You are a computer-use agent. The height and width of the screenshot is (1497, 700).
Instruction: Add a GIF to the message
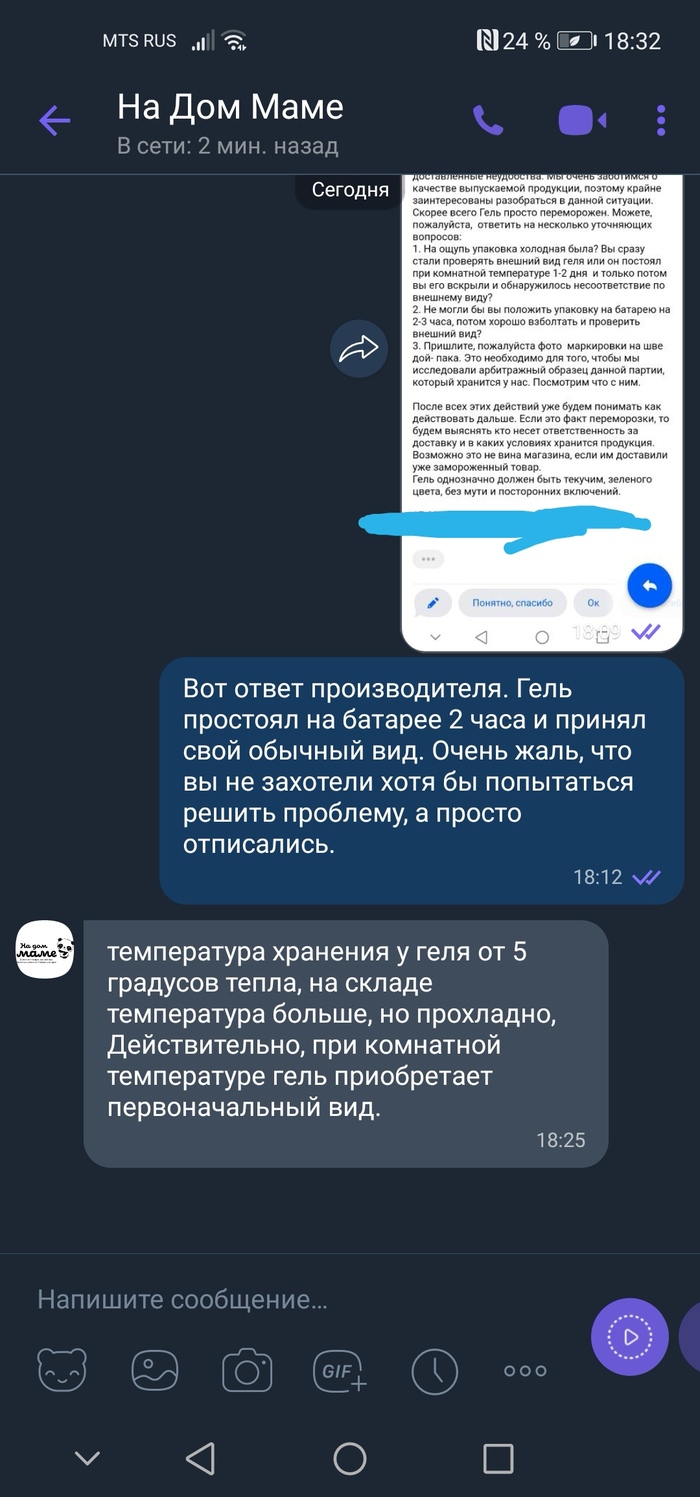click(340, 1370)
